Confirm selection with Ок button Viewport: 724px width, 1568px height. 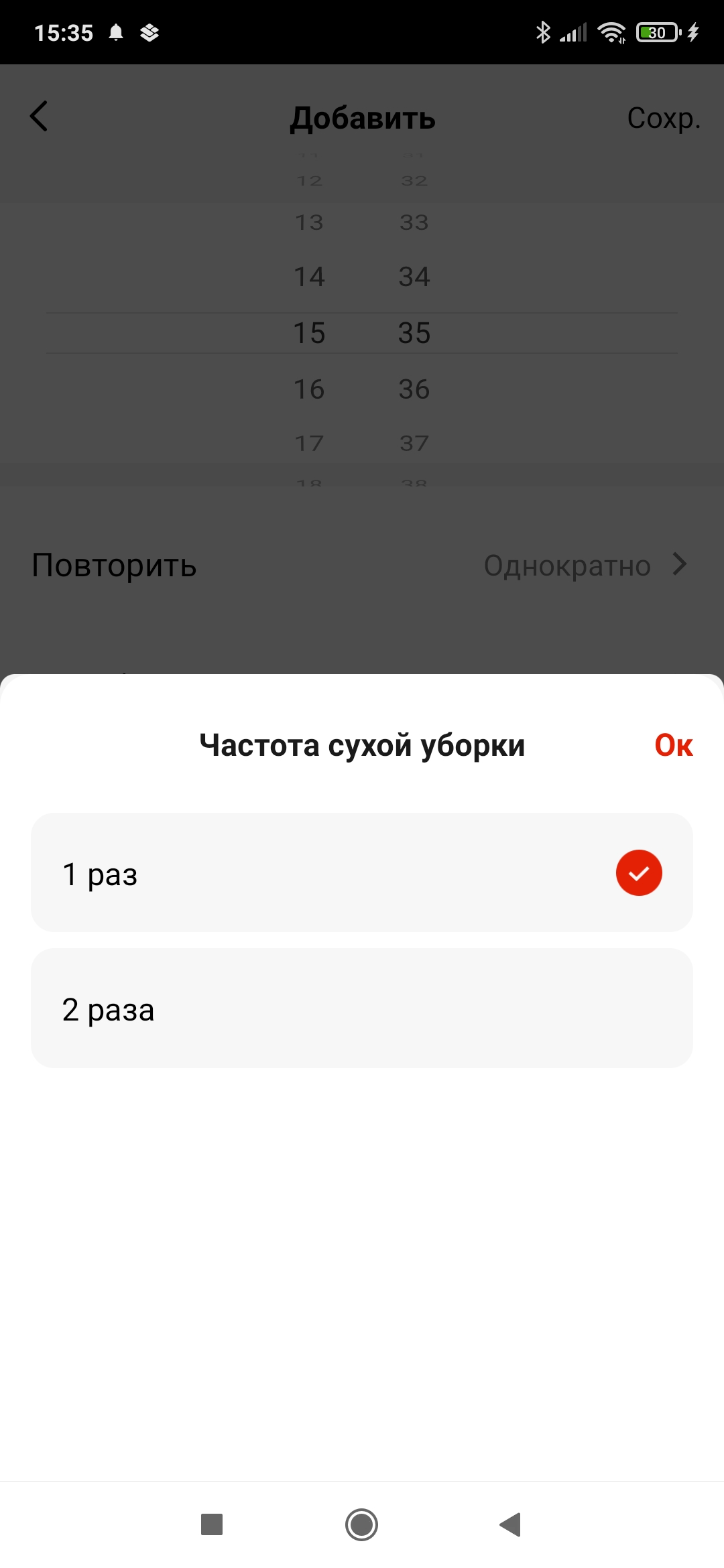pyautogui.click(x=673, y=745)
